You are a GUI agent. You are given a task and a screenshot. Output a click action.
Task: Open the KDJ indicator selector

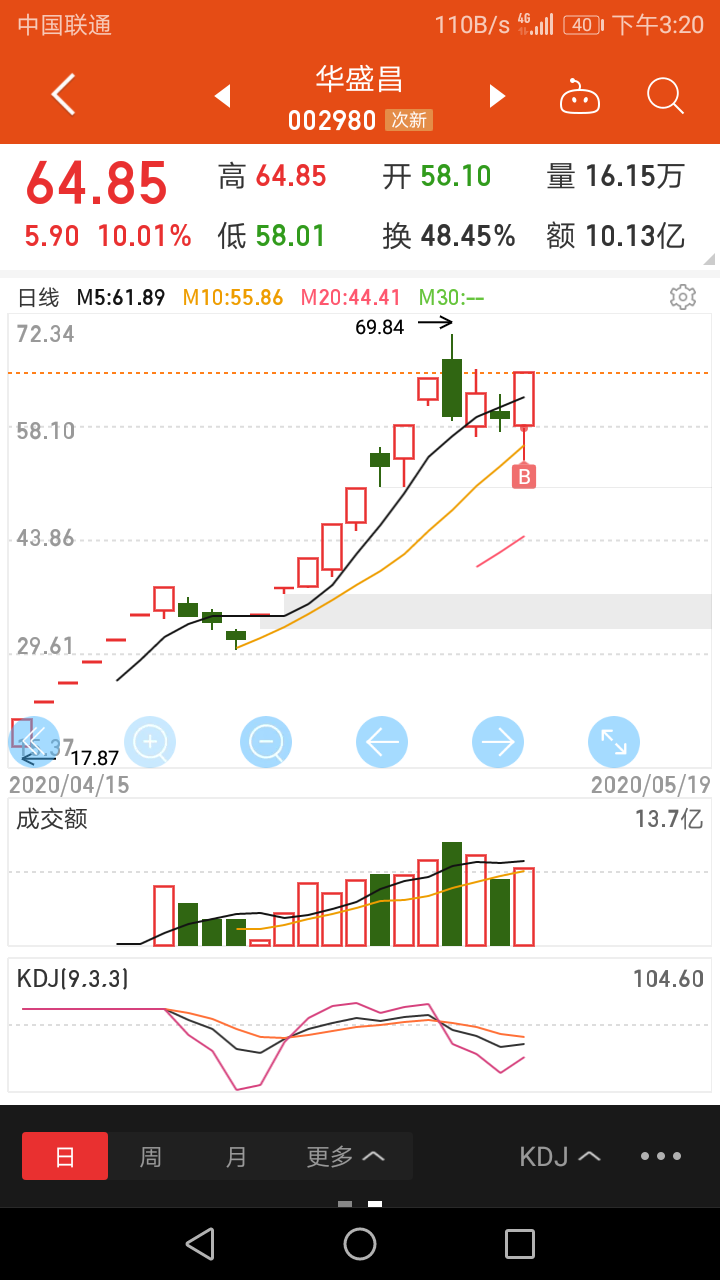point(560,1157)
